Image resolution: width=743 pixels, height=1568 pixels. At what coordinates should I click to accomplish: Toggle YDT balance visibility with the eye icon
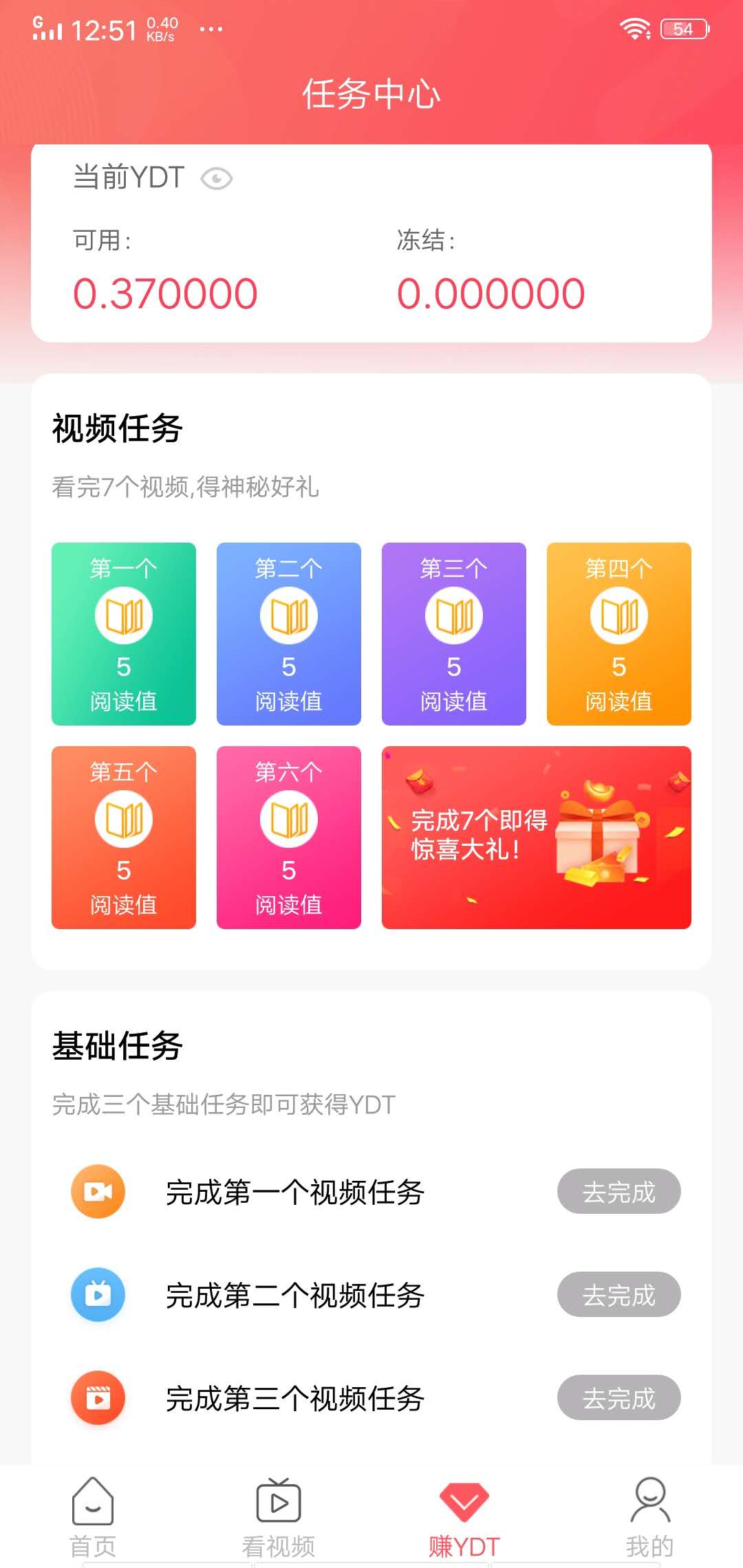coord(217,179)
